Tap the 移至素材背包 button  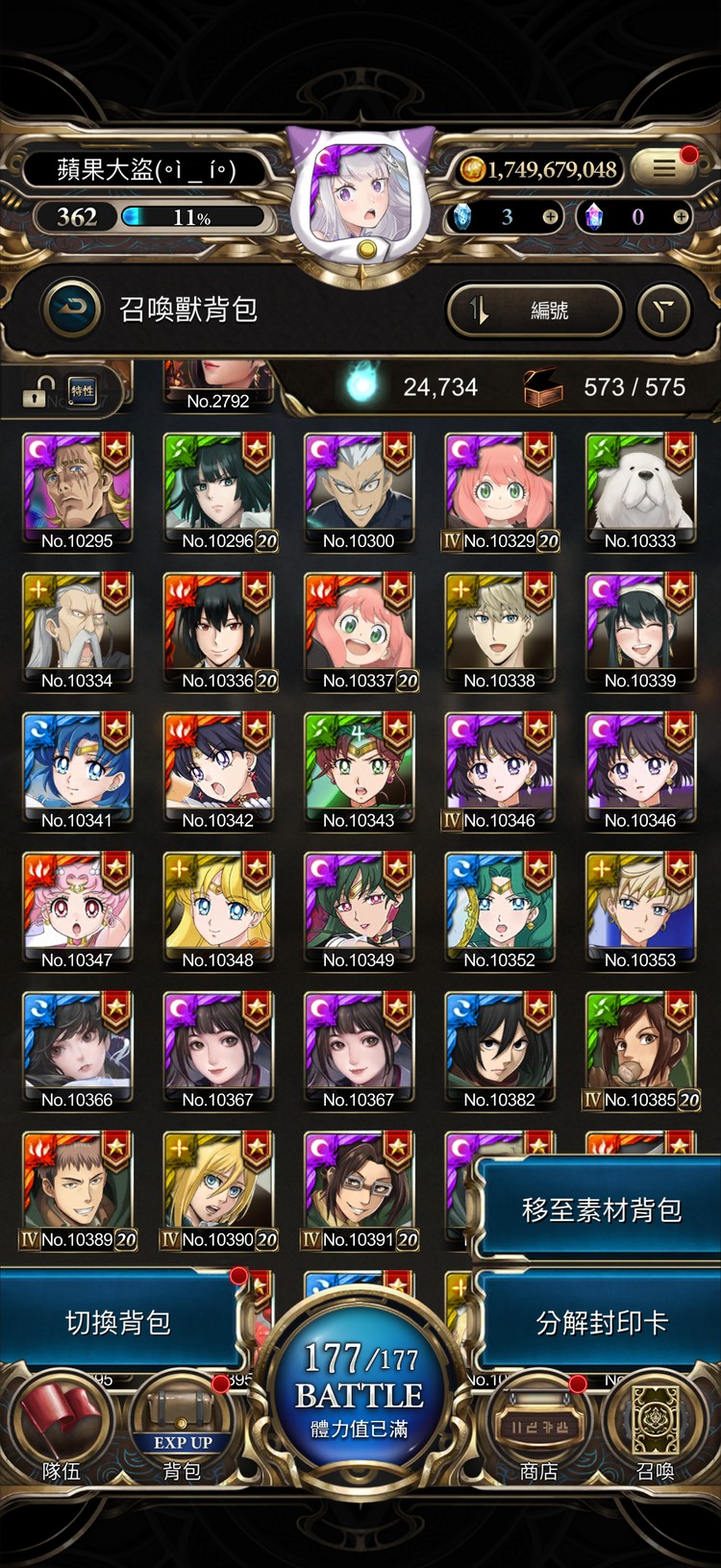[x=601, y=1208]
